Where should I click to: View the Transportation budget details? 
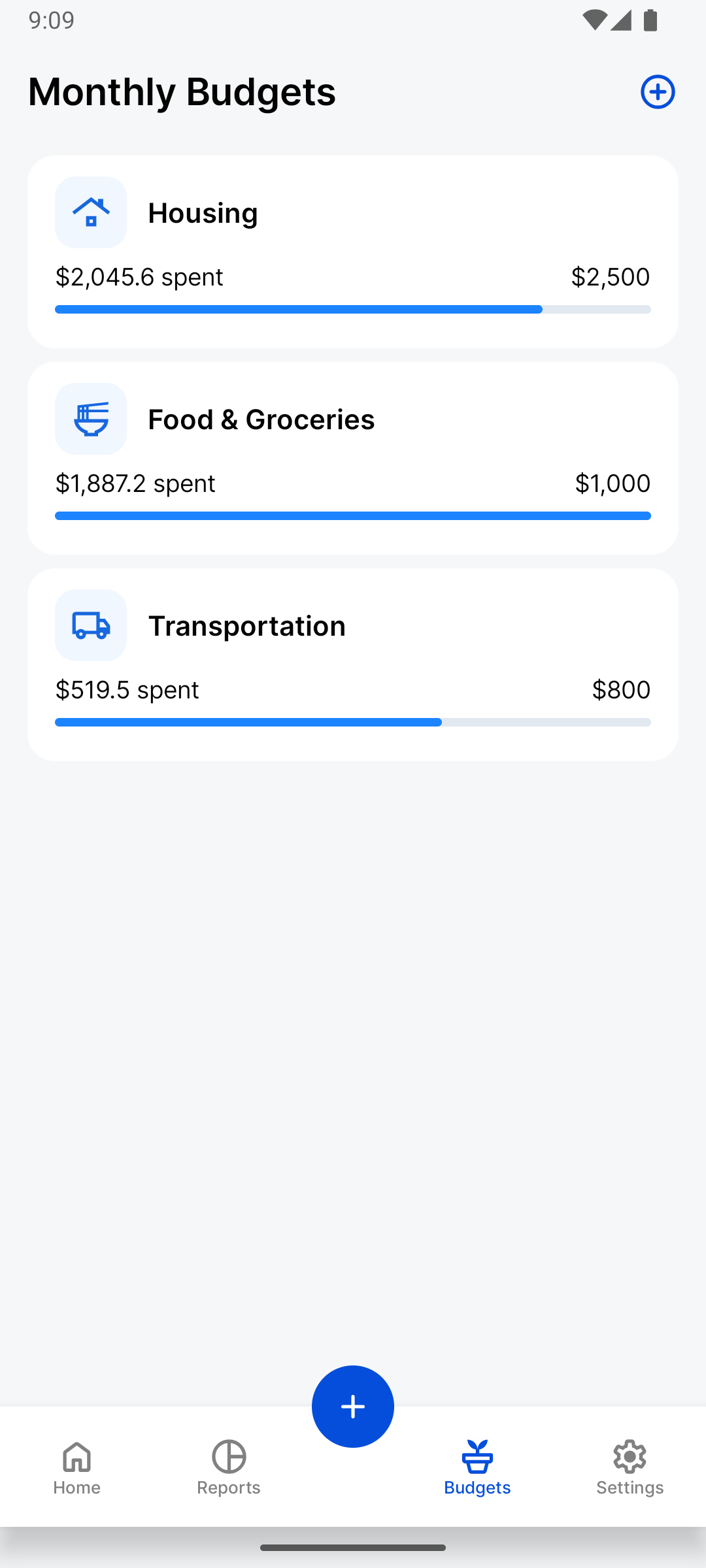[x=353, y=664]
